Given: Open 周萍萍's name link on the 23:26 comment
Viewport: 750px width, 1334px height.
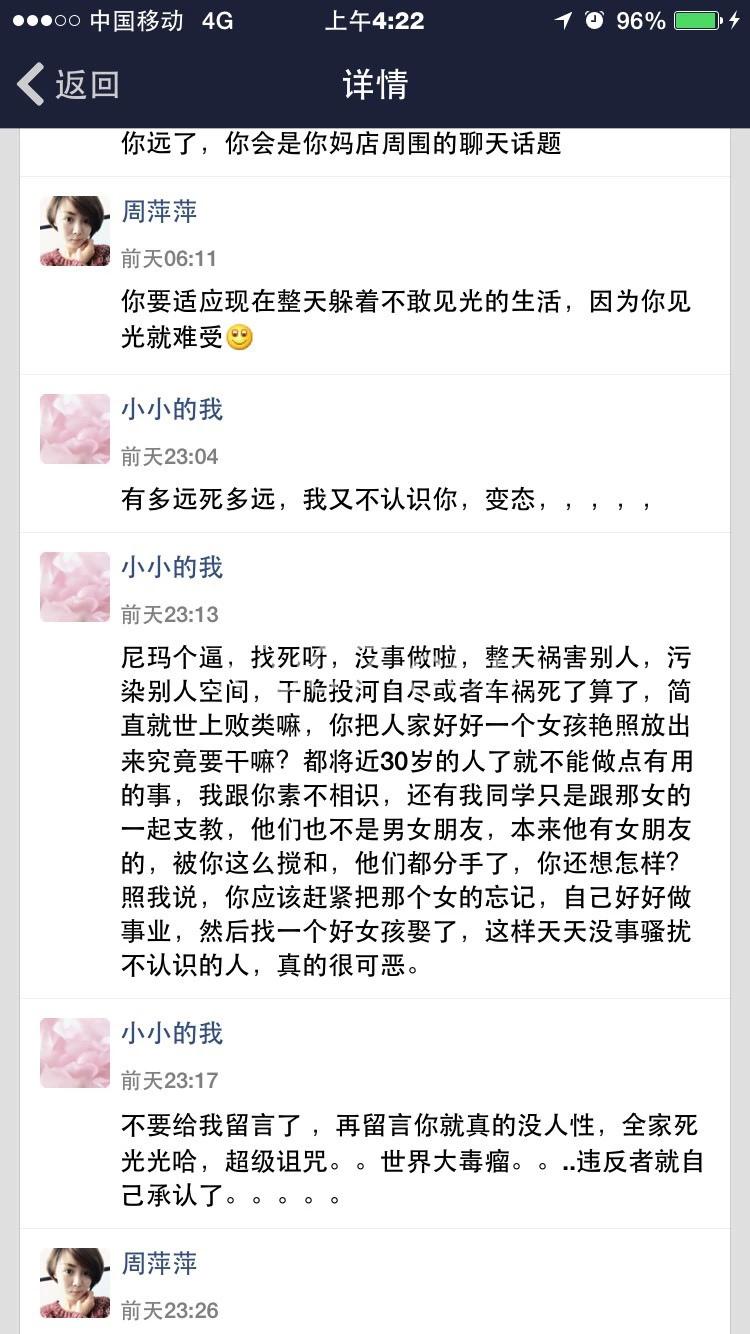Looking at the screenshot, I should (x=159, y=1264).
